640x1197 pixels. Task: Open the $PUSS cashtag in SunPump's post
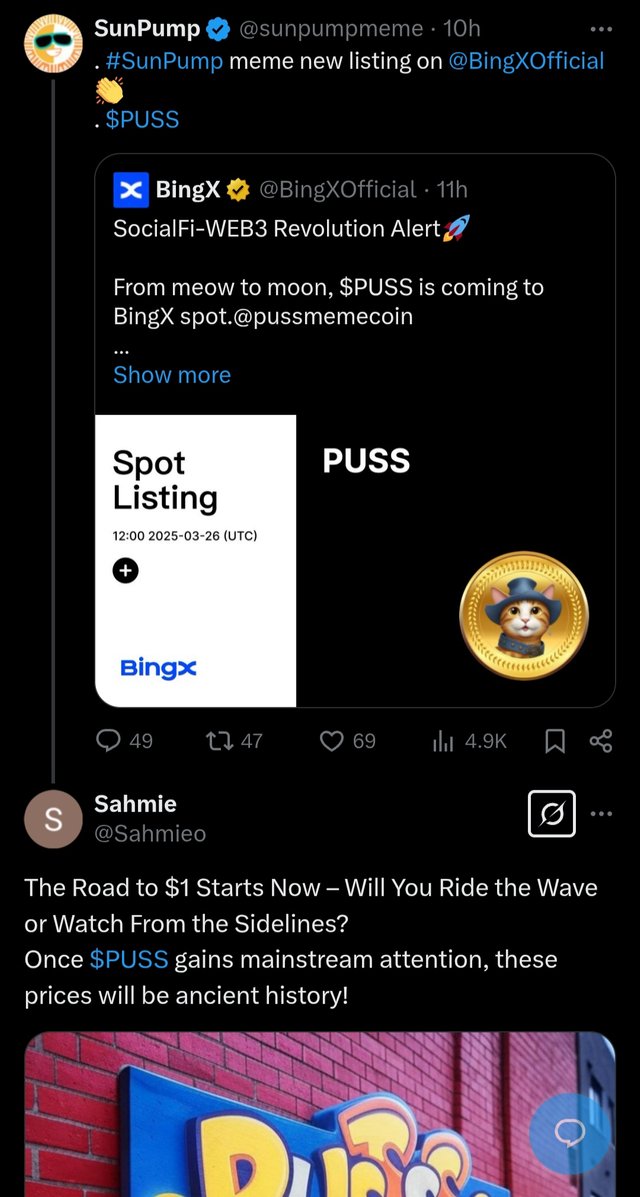coord(142,120)
